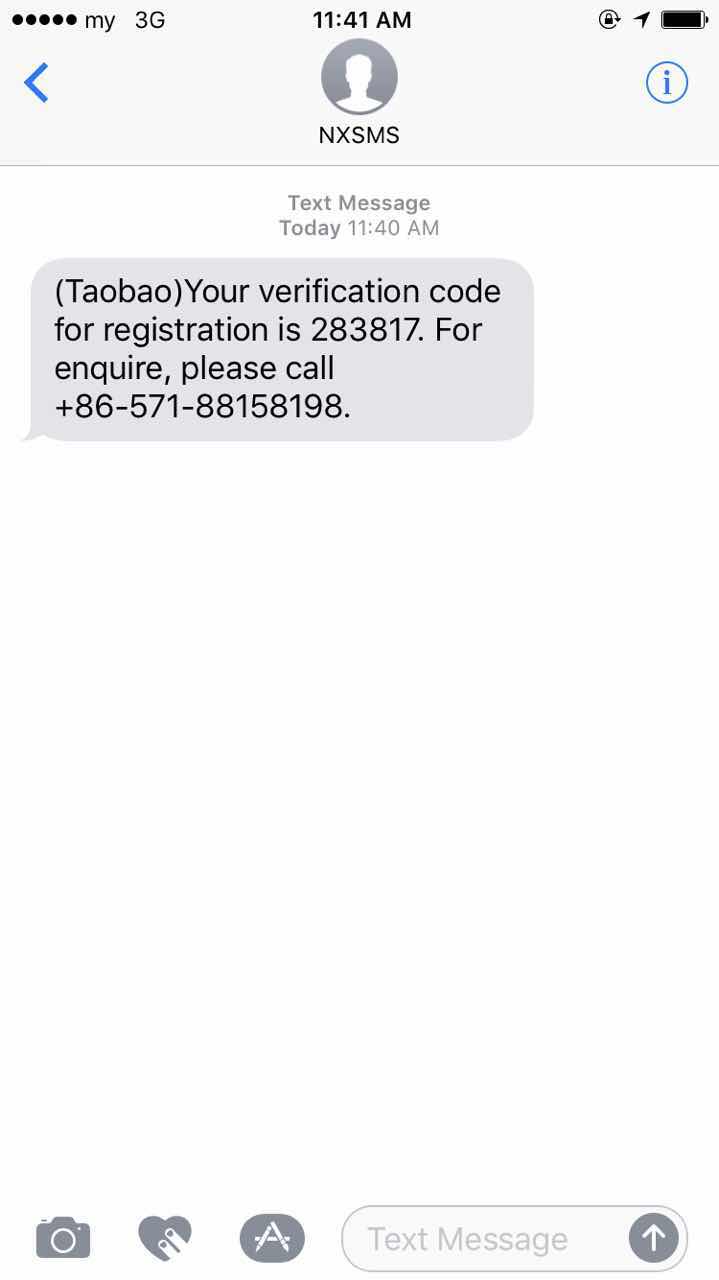Go back to the messages list
The height and width of the screenshot is (1280, 719).
36,82
